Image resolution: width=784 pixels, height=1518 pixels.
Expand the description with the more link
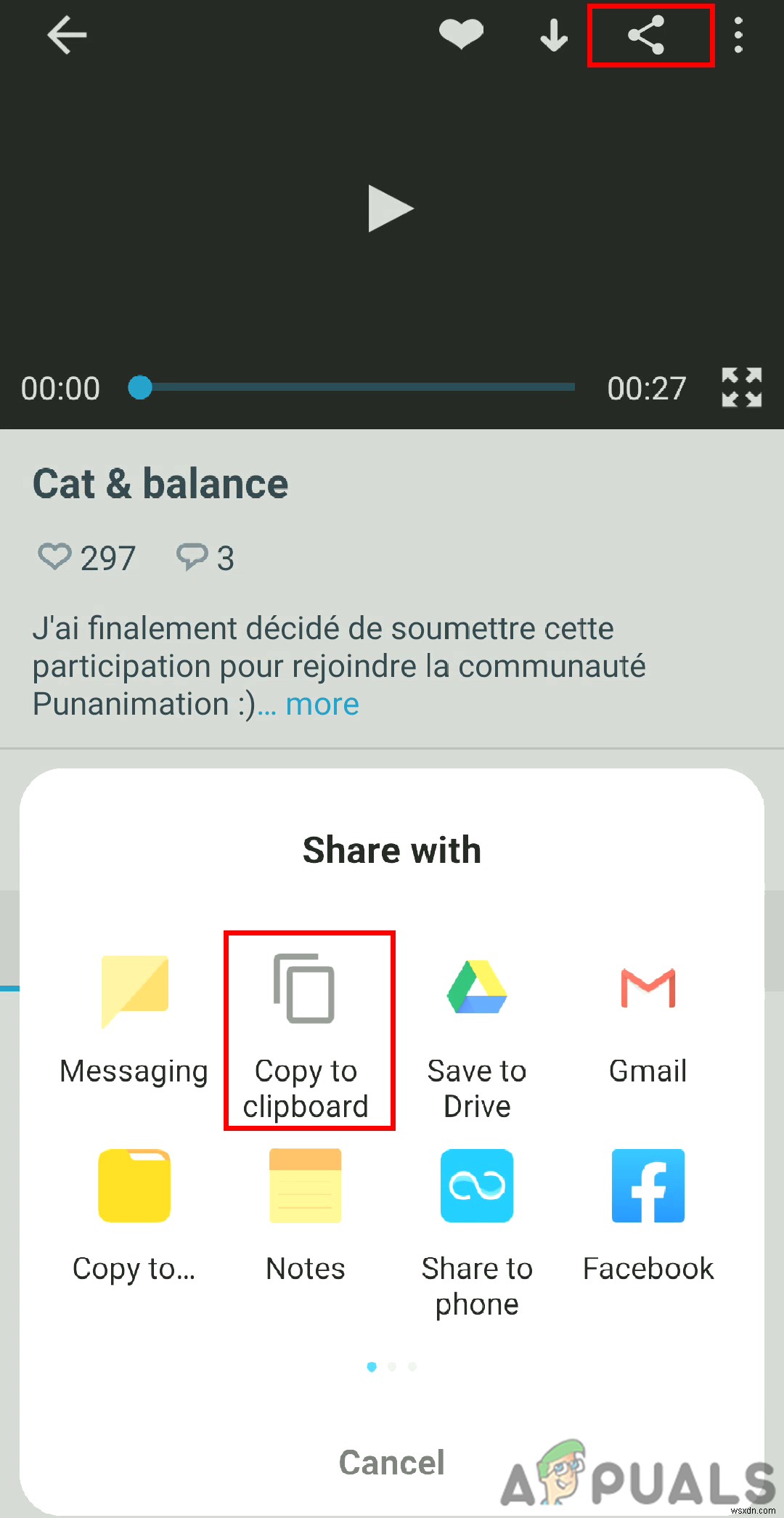322,704
